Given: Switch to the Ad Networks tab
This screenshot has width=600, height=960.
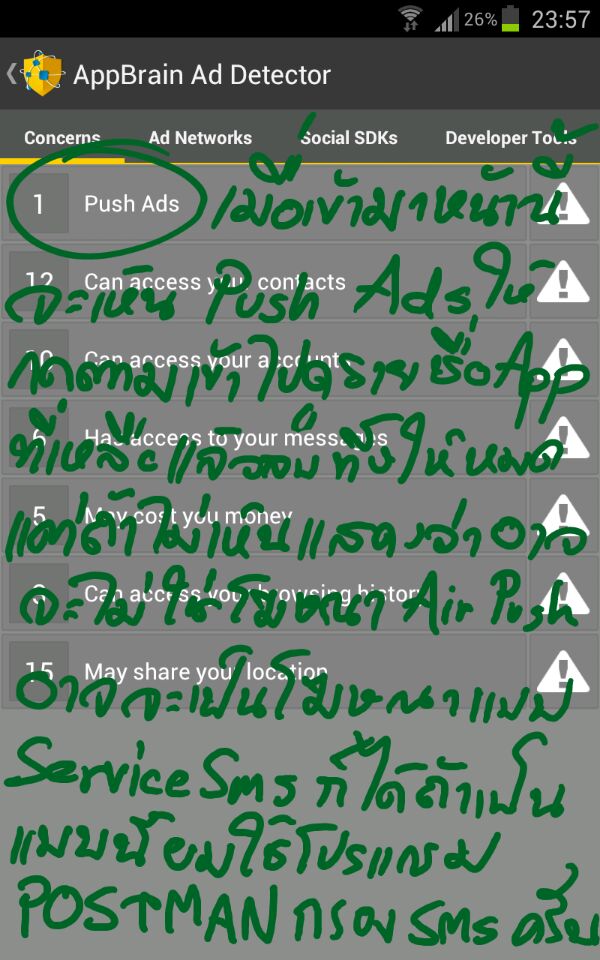Looking at the screenshot, I should click(200, 138).
